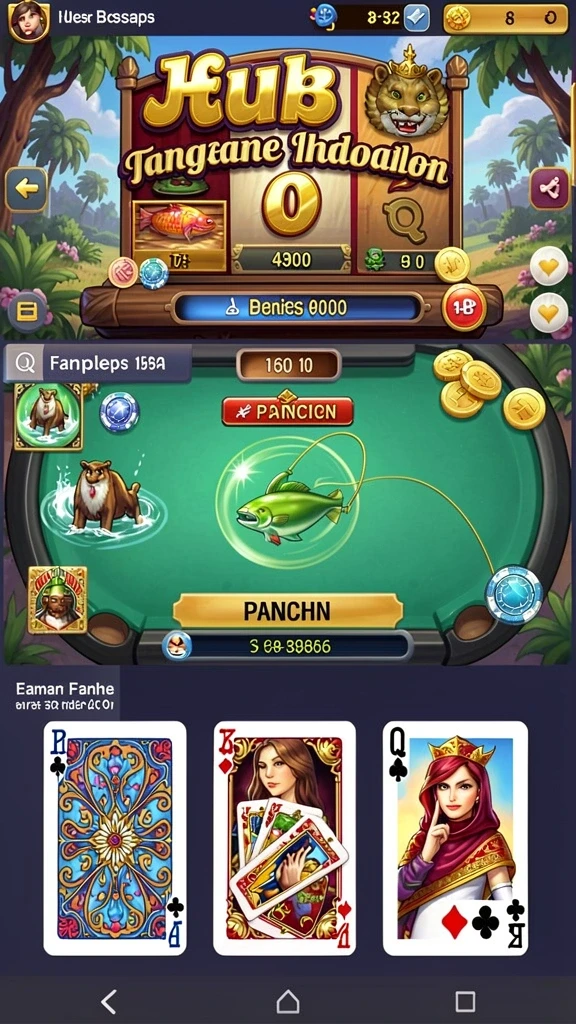Tap the gold PANCHN button
The image size is (576, 1024).
[287, 611]
